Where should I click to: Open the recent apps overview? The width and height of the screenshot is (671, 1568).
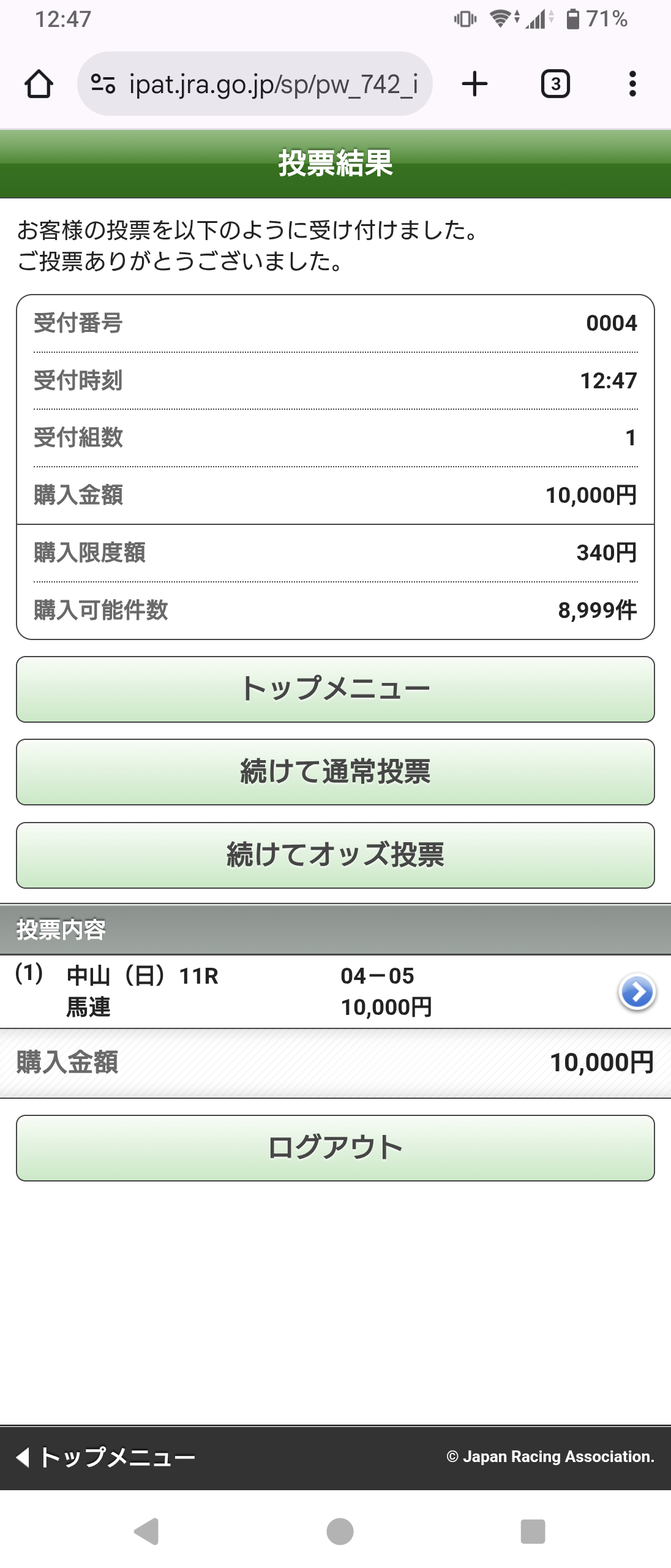(x=533, y=1531)
